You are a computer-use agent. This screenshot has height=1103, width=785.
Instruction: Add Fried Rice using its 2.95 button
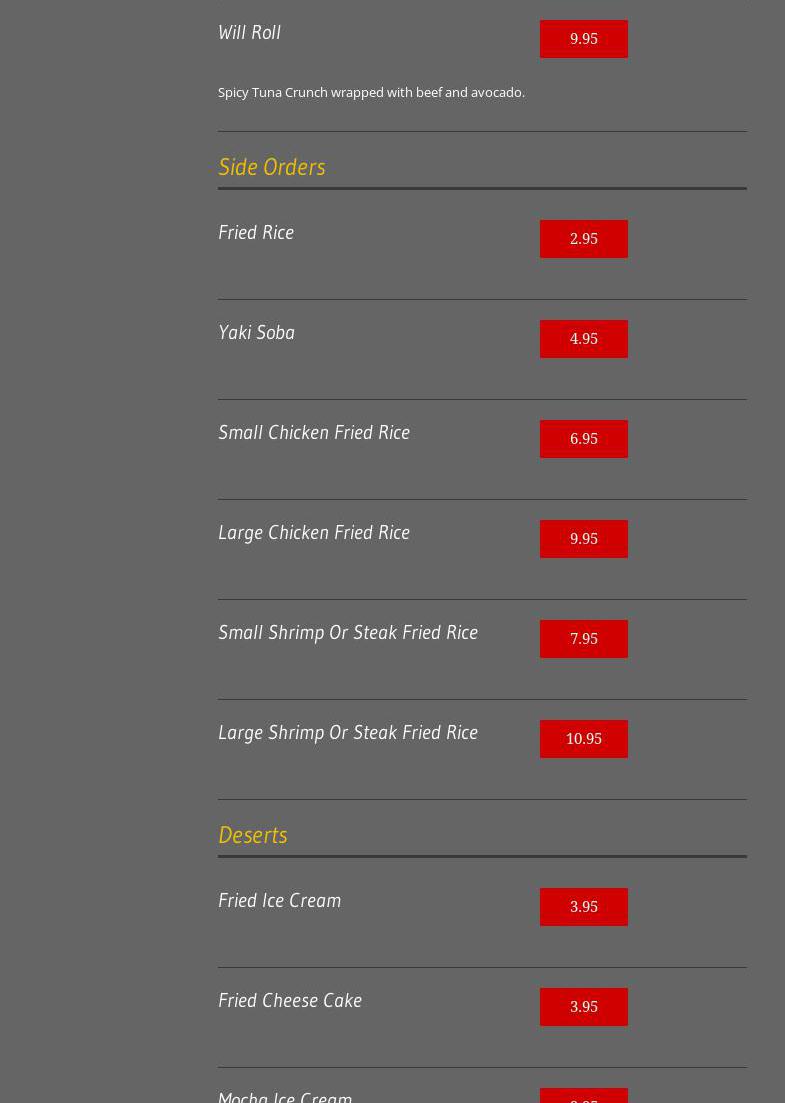(583, 239)
